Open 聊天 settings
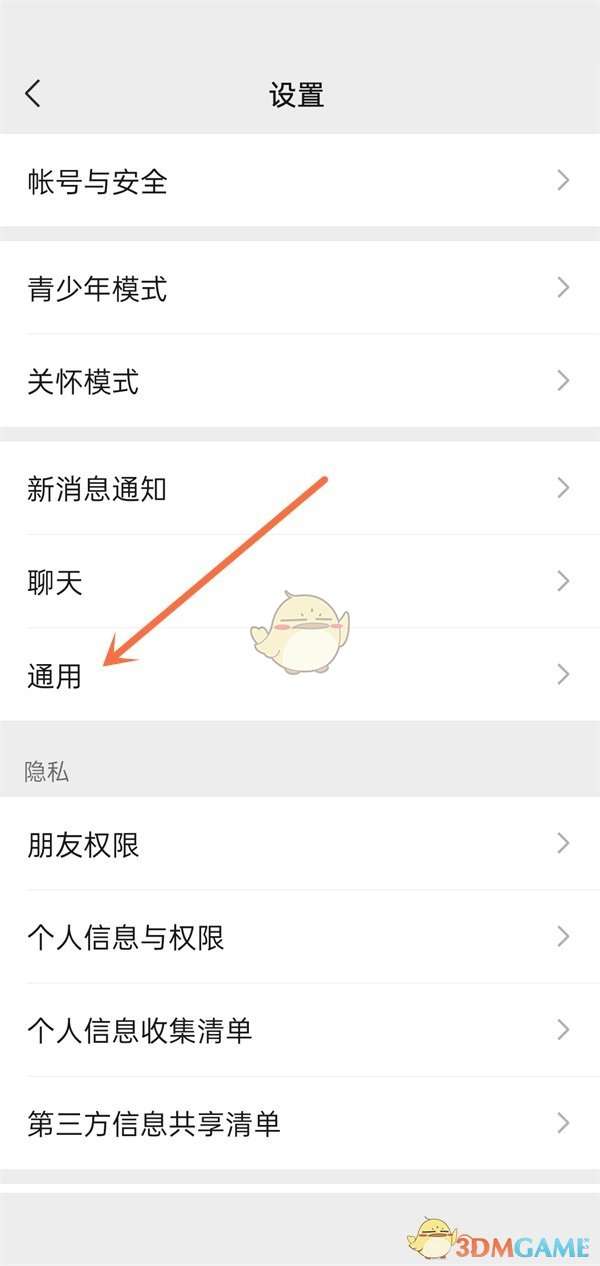Viewport: 600px width, 1266px height. (x=300, y=582)
